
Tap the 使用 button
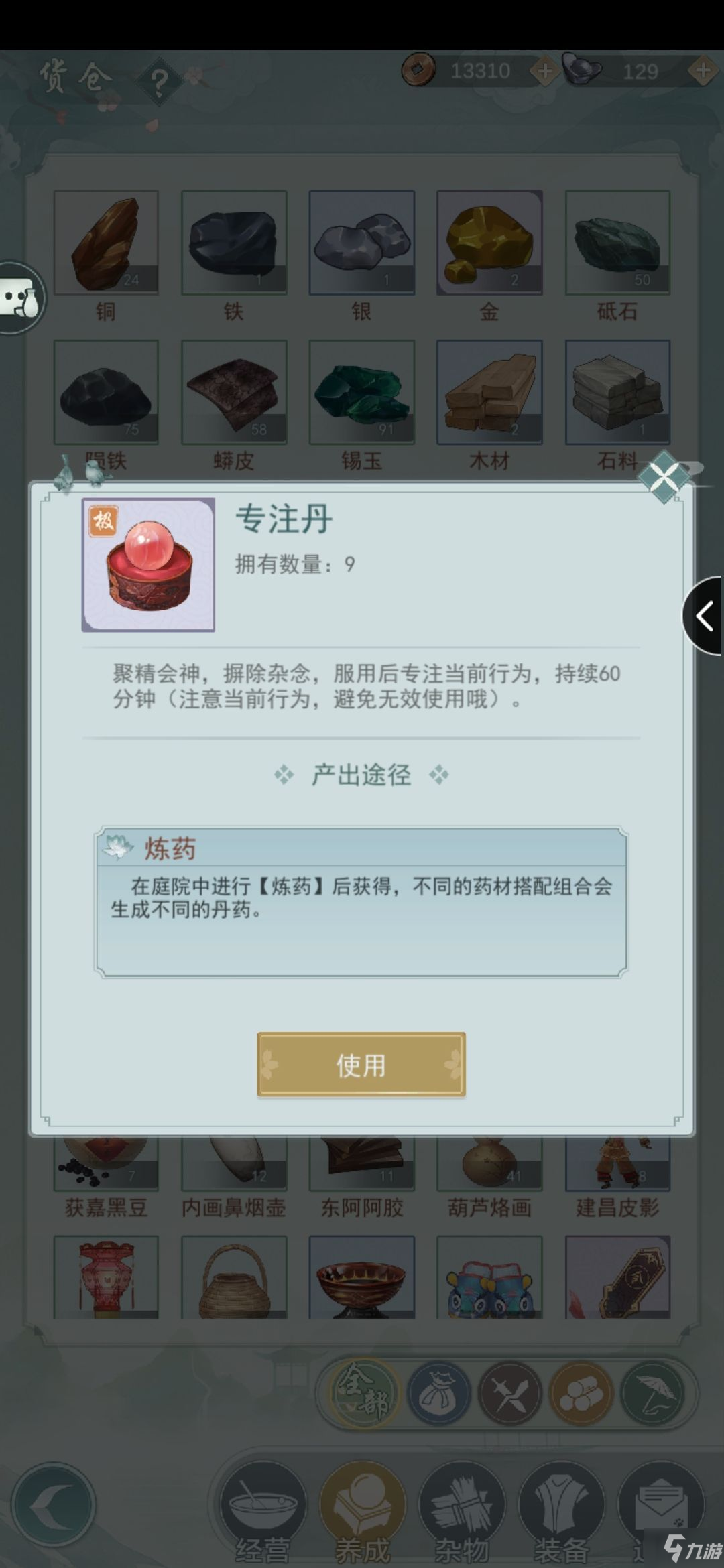click(x=361, y=1065)
